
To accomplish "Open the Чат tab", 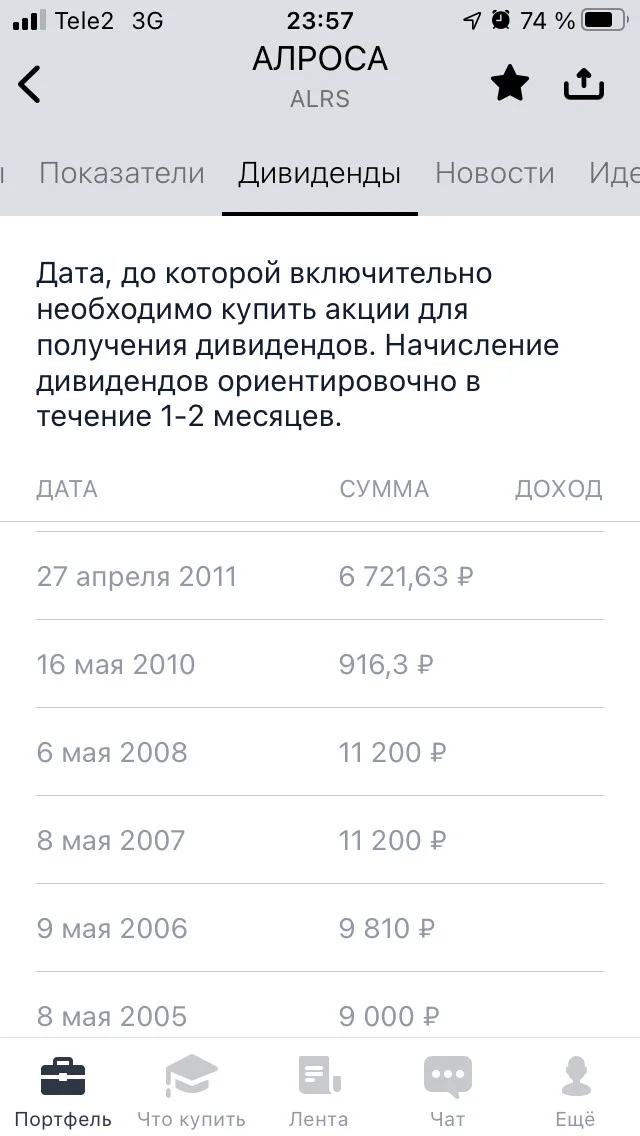I will [x=447, y=1090].
